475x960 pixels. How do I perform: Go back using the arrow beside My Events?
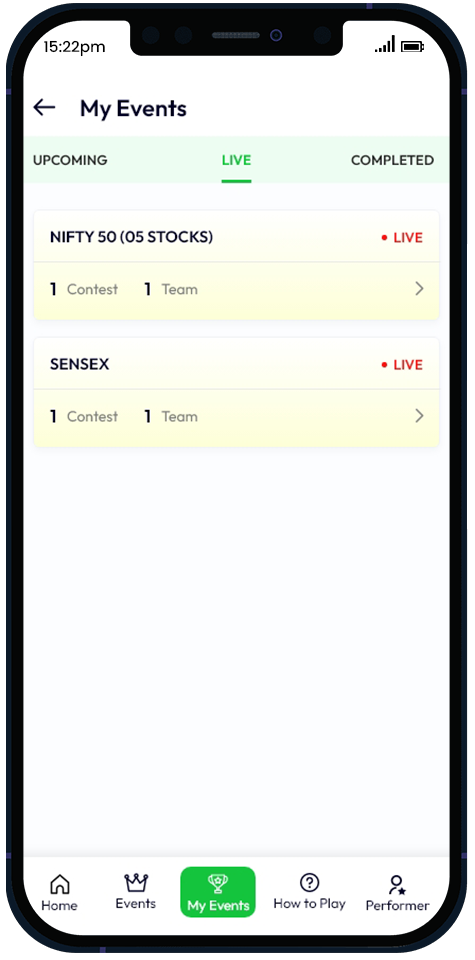(x=44, y=108)
